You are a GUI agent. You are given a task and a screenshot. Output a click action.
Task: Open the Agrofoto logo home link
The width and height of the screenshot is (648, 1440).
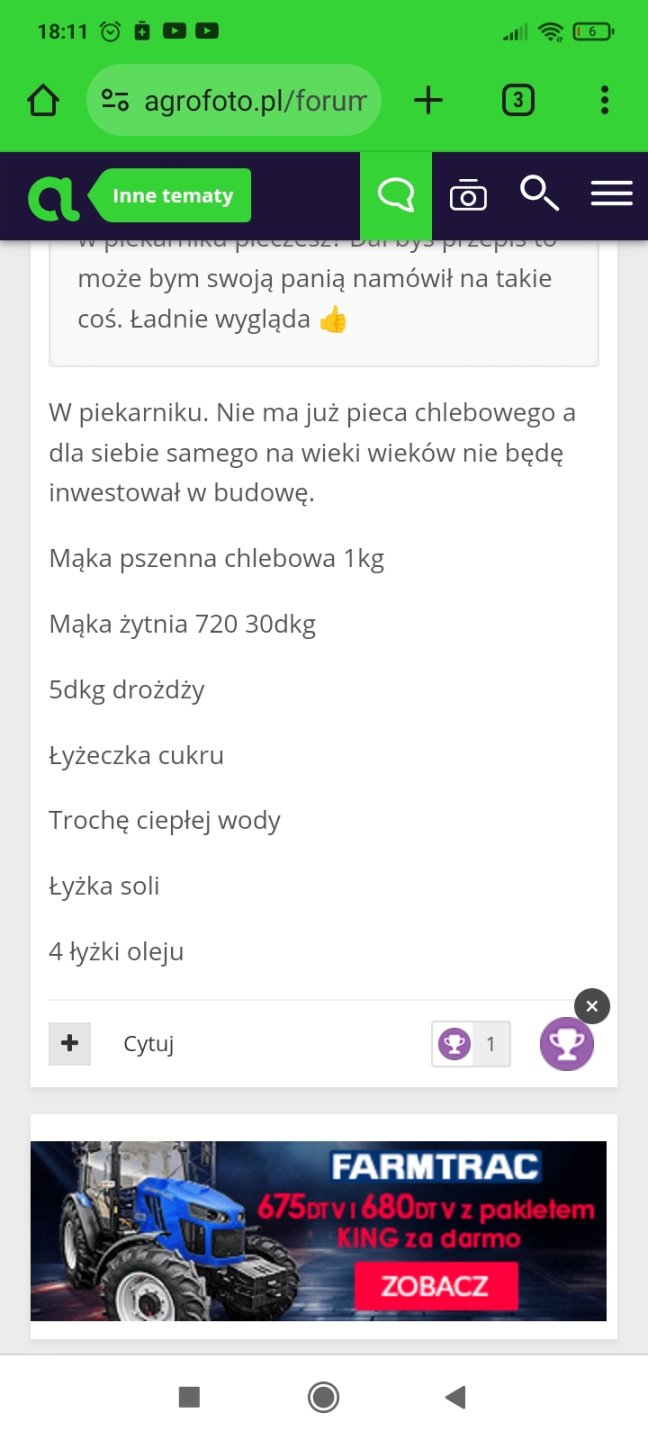click(x=53, y=196)
